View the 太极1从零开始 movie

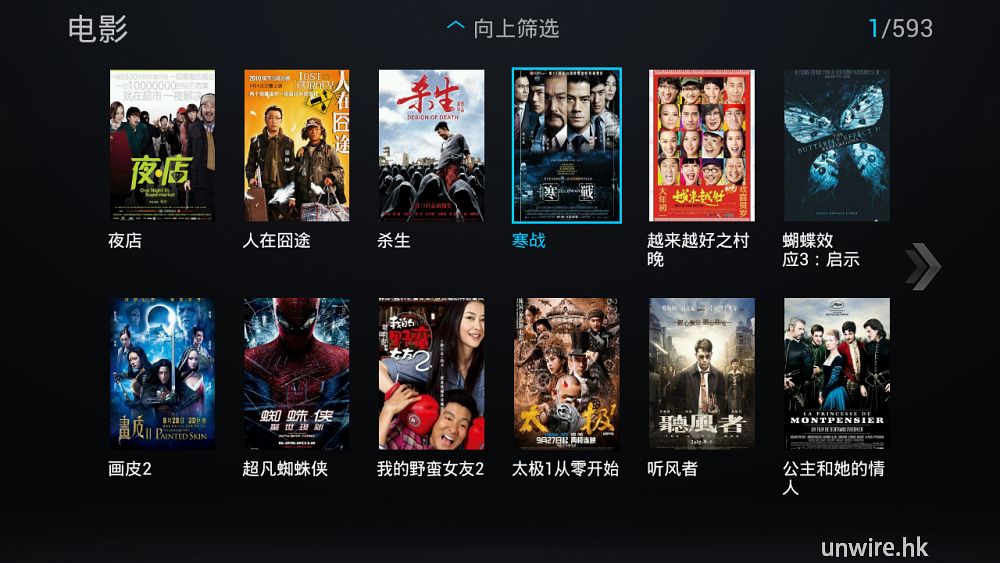coord(566,374)
